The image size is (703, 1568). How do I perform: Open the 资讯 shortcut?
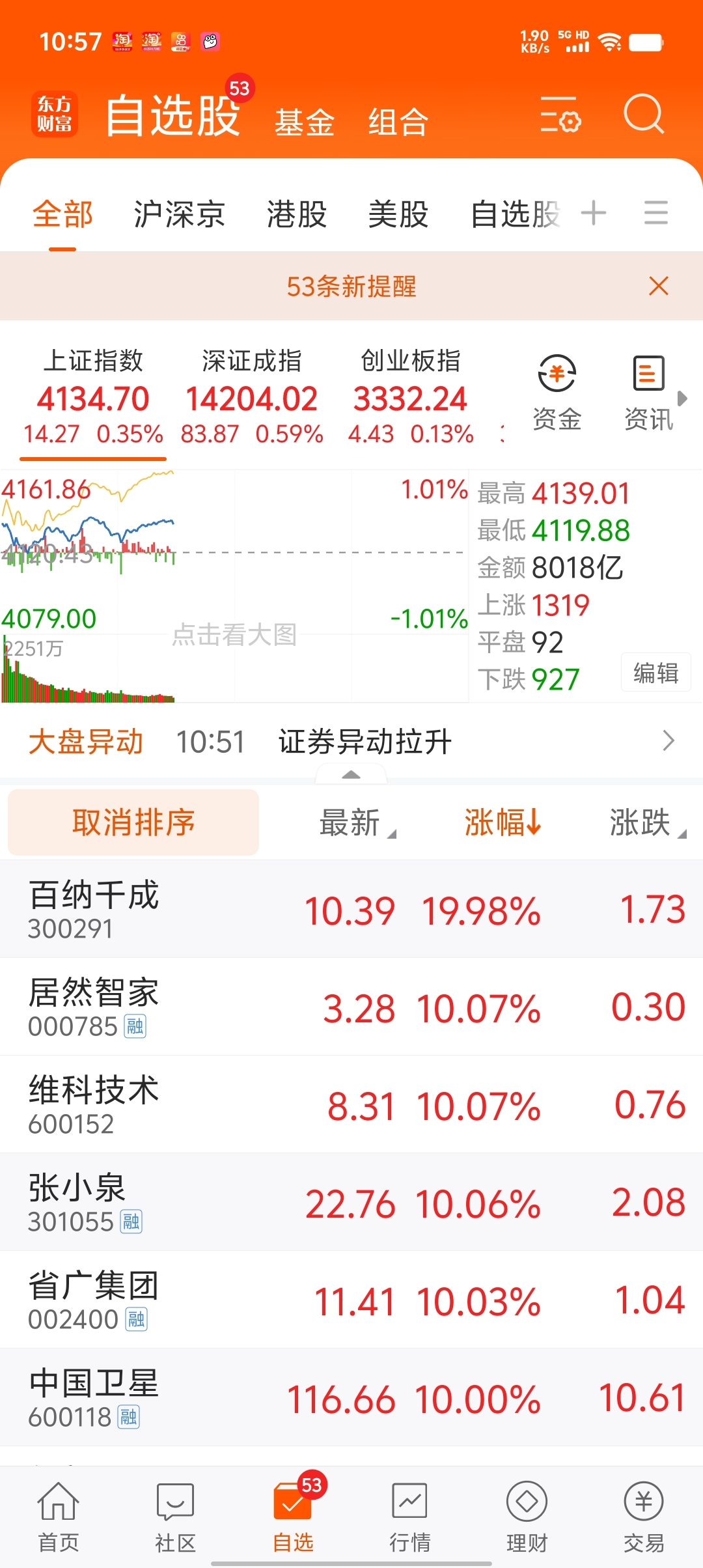pyautogui.click(x=648, y=393)
